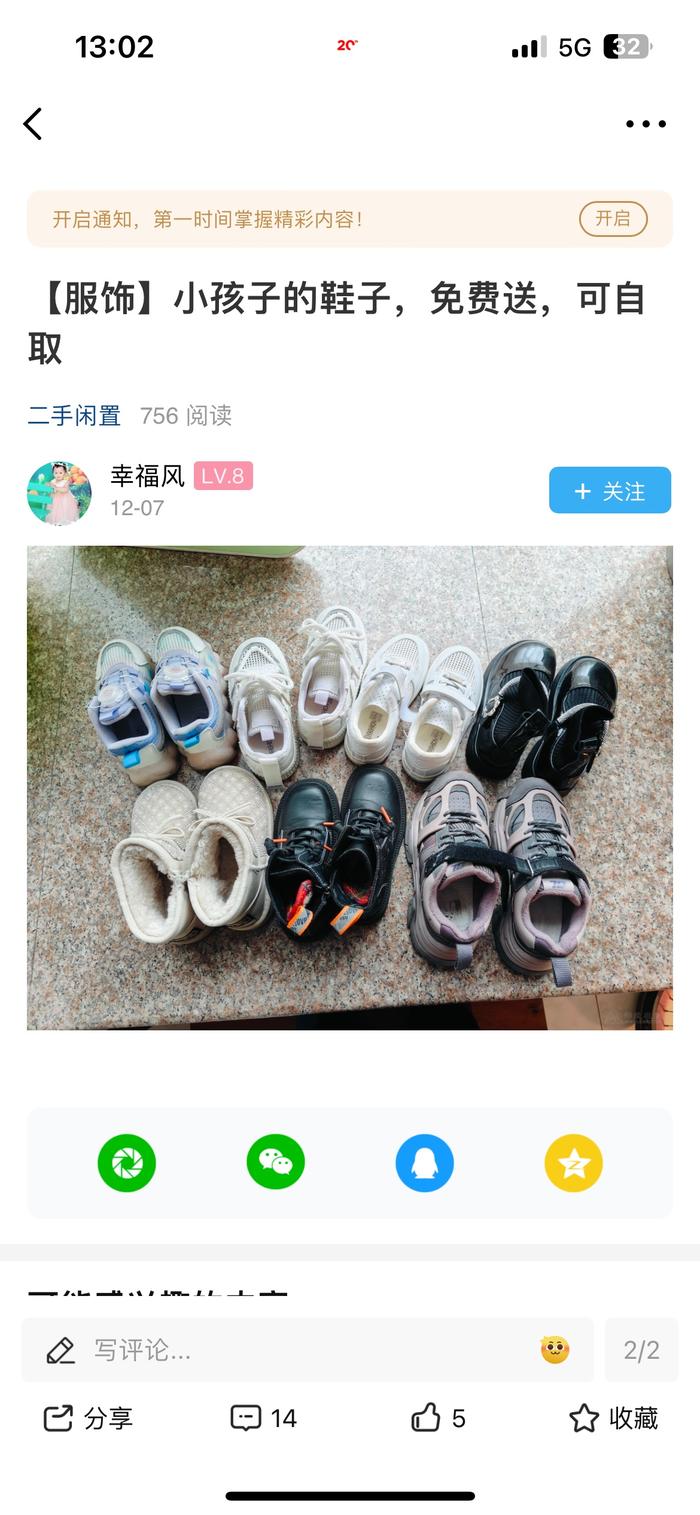Screen dimensions: 700x1515
Task: Open the emoji picker in comment box
Action: (555, 1350)
